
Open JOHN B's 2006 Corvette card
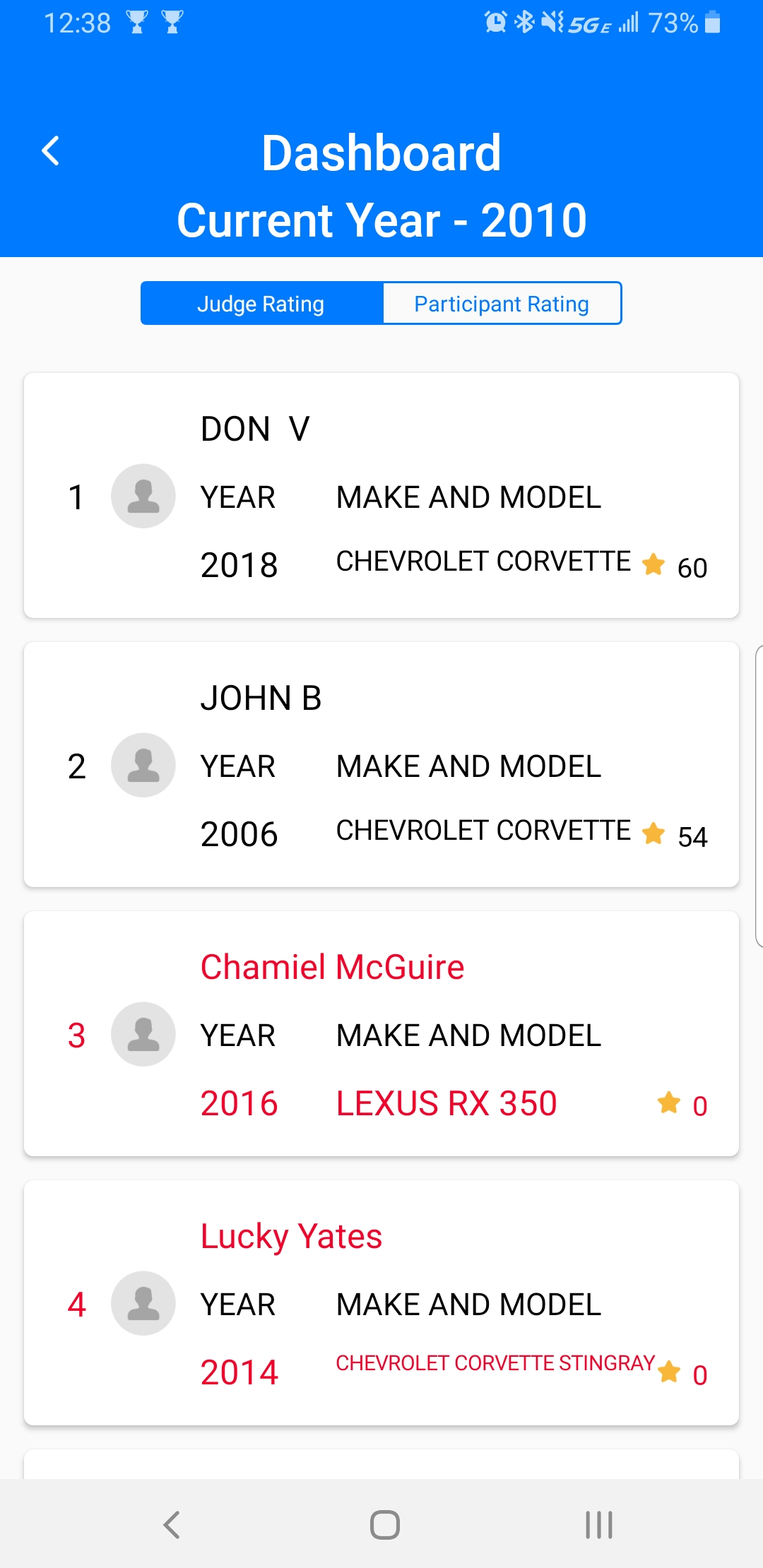click(381, 765)
